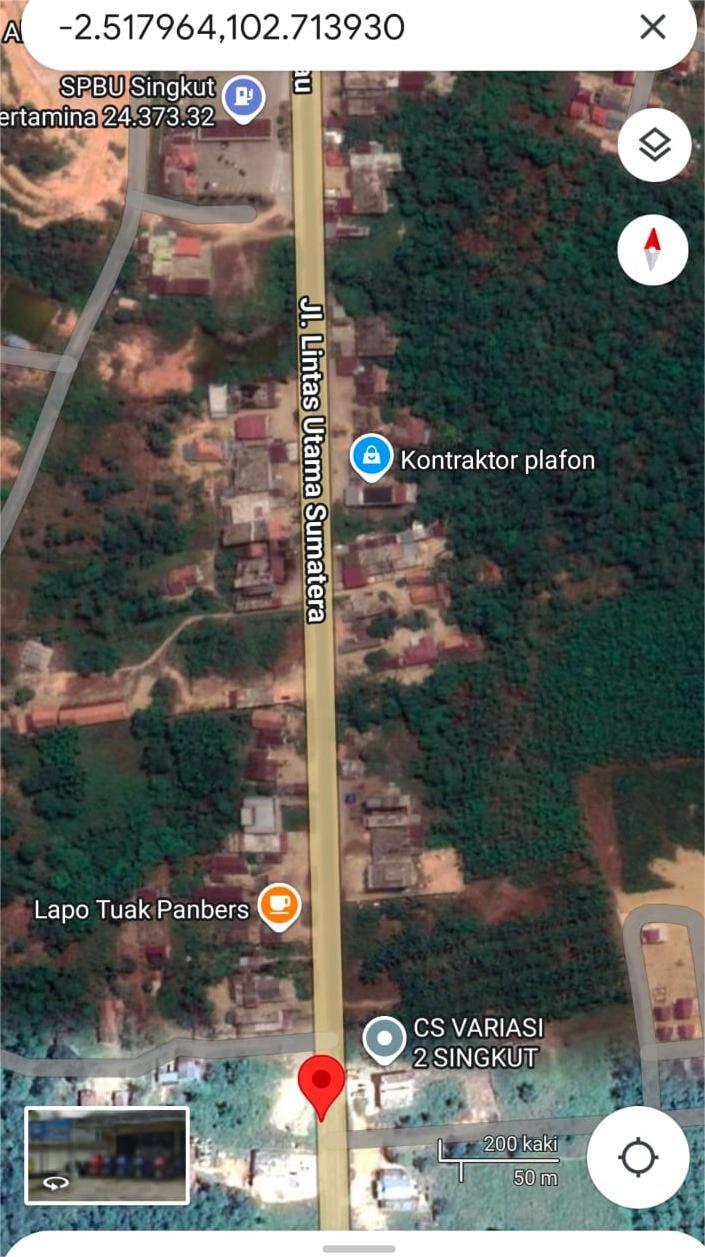Open the Street View preview thumbnail
Viewport: 705px width, 1257px height.
[x=107, y=1155]
